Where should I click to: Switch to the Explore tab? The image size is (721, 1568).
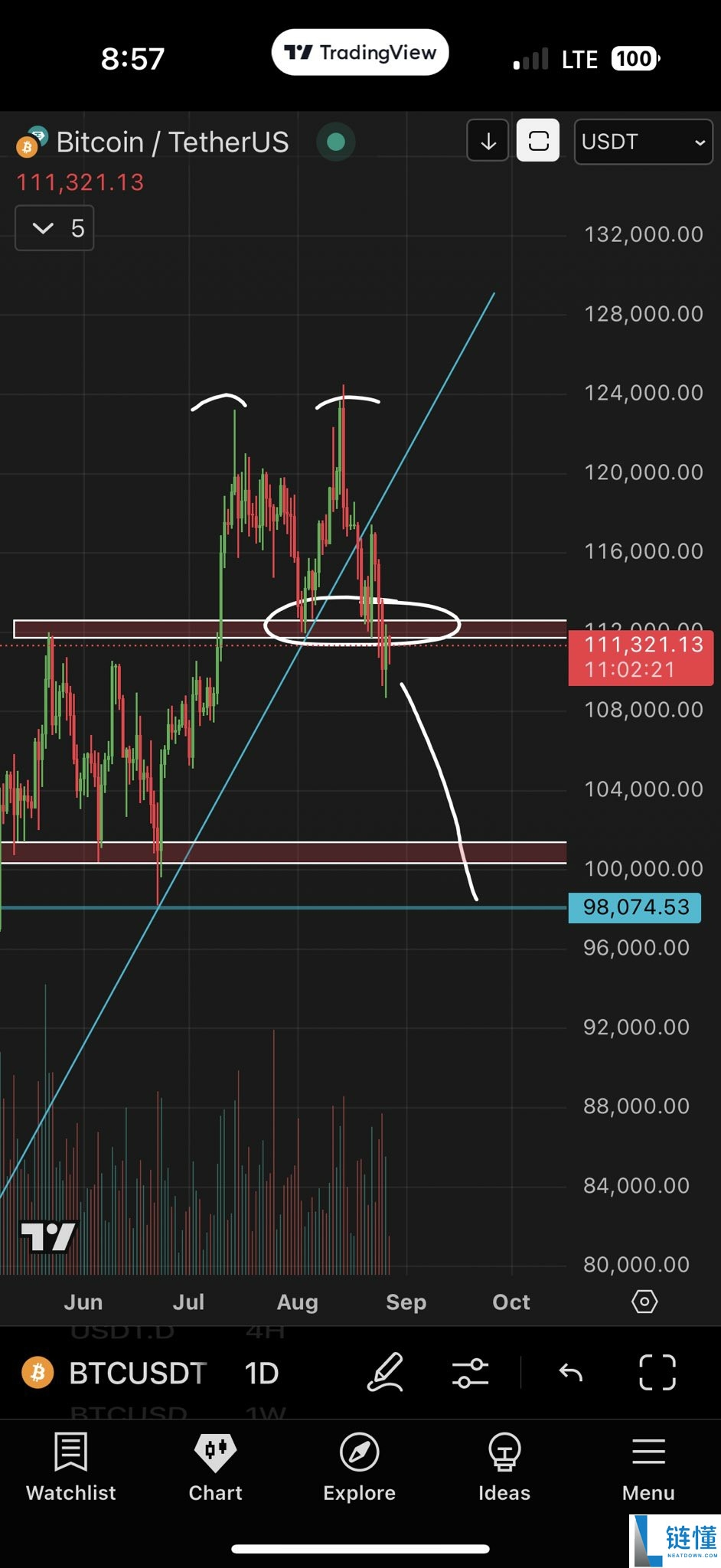tap(359, 1467)
